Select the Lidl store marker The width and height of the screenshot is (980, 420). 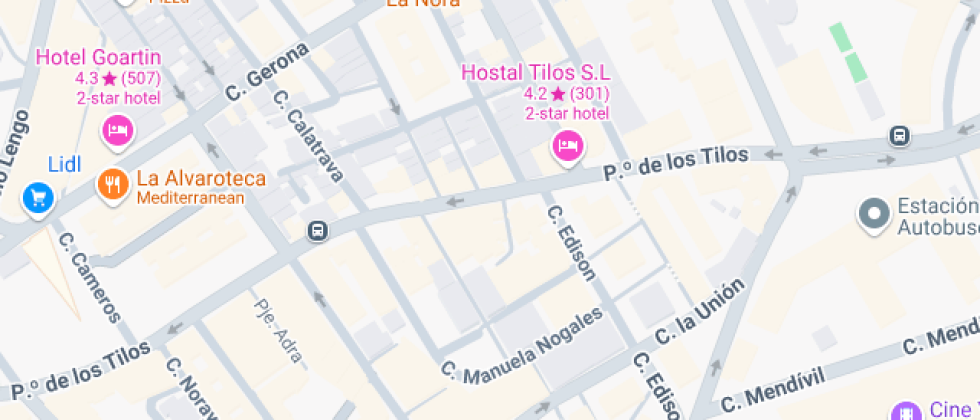point(39,197)
